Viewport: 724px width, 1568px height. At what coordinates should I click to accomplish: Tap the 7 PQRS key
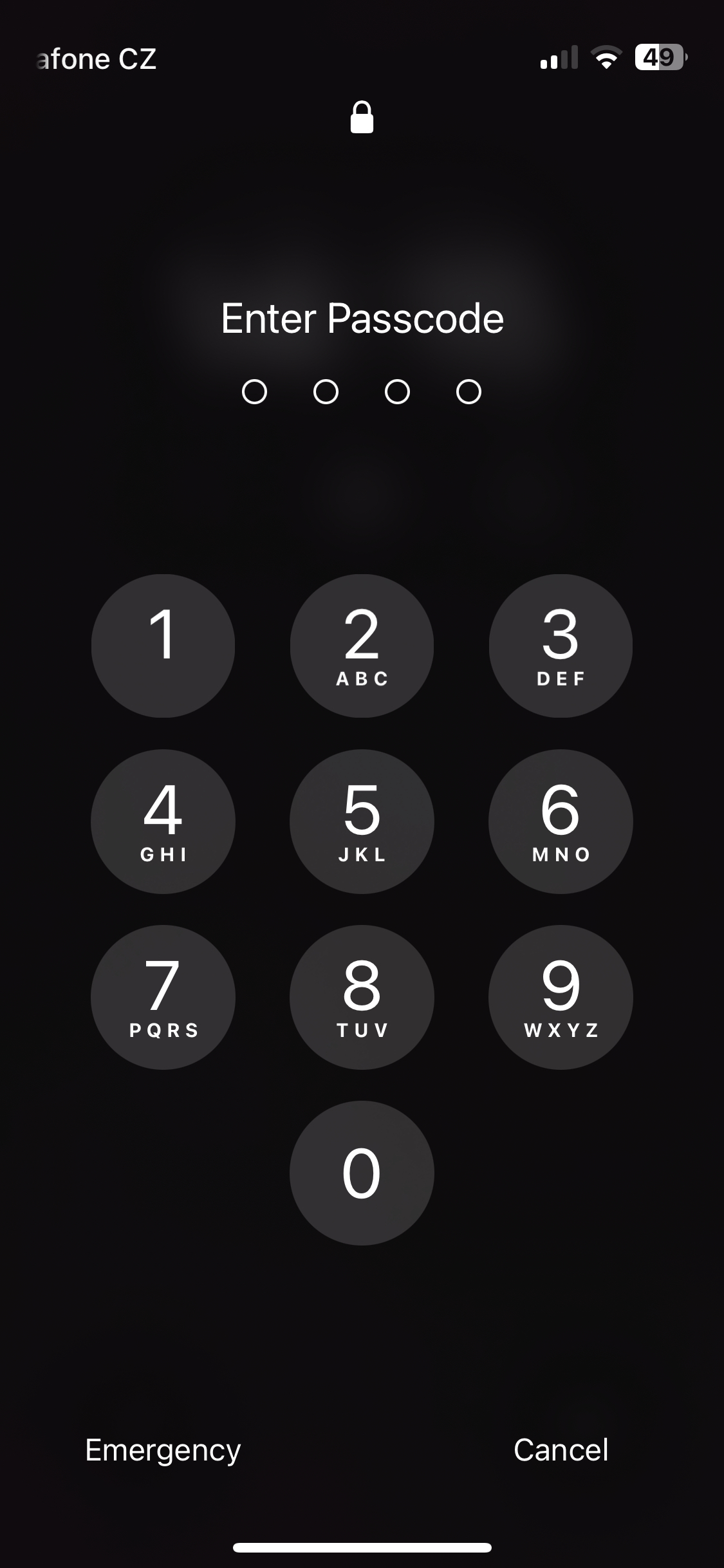(x=163, y=997)
